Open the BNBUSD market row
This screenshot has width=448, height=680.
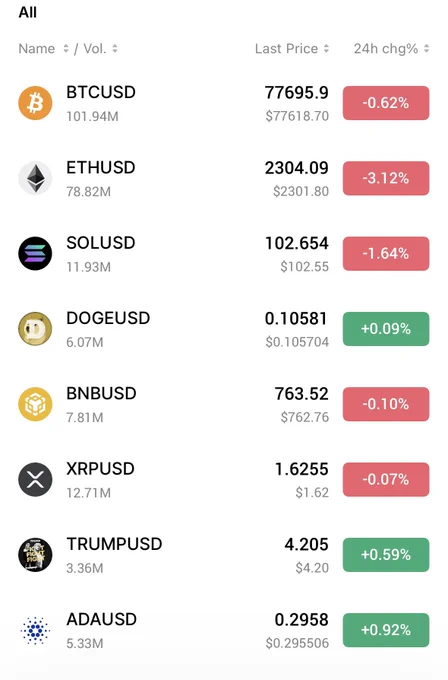point(224,404)
